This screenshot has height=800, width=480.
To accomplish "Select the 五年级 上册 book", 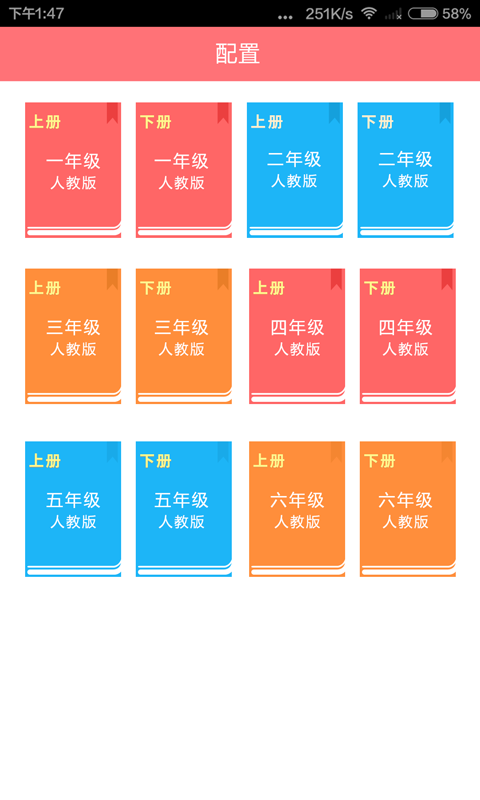I will (73, 509).
